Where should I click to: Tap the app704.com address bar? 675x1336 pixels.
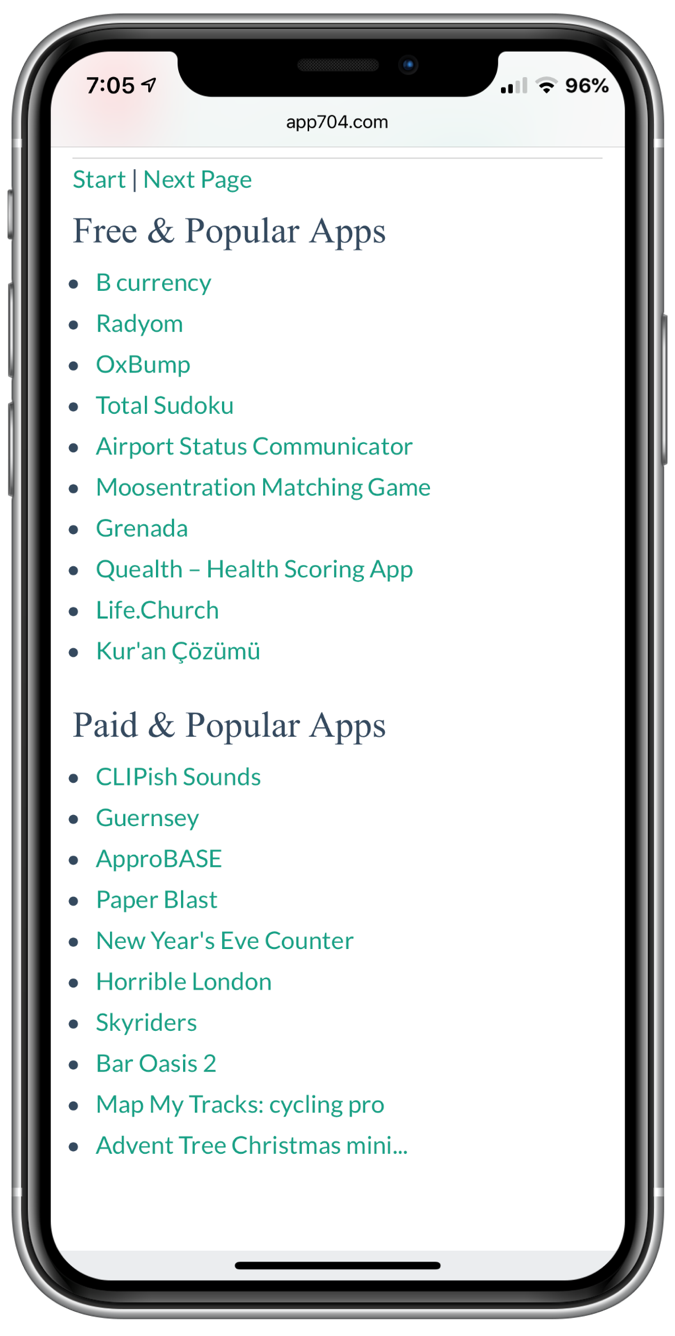click(x=337, y=122)
